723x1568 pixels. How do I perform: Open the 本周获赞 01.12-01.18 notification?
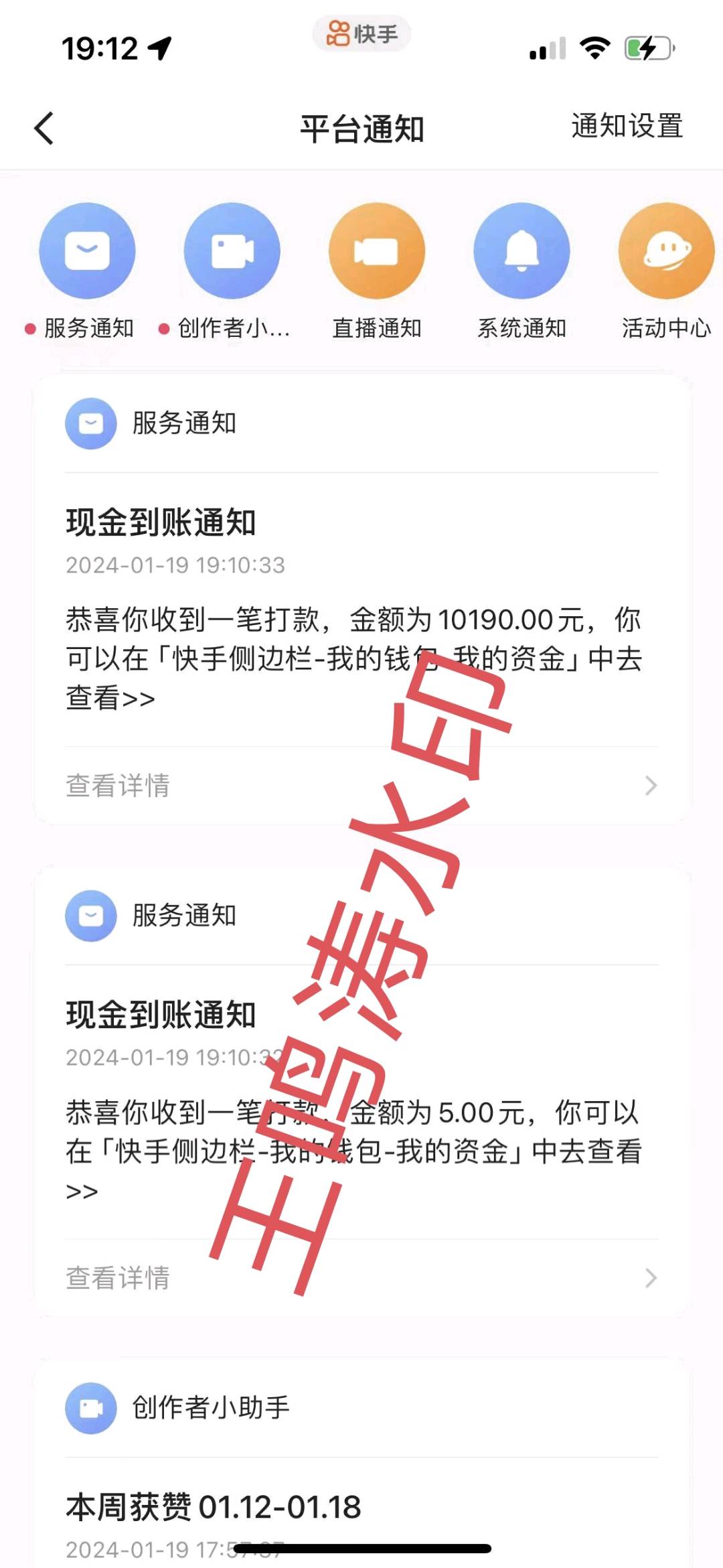[214, 1507]
